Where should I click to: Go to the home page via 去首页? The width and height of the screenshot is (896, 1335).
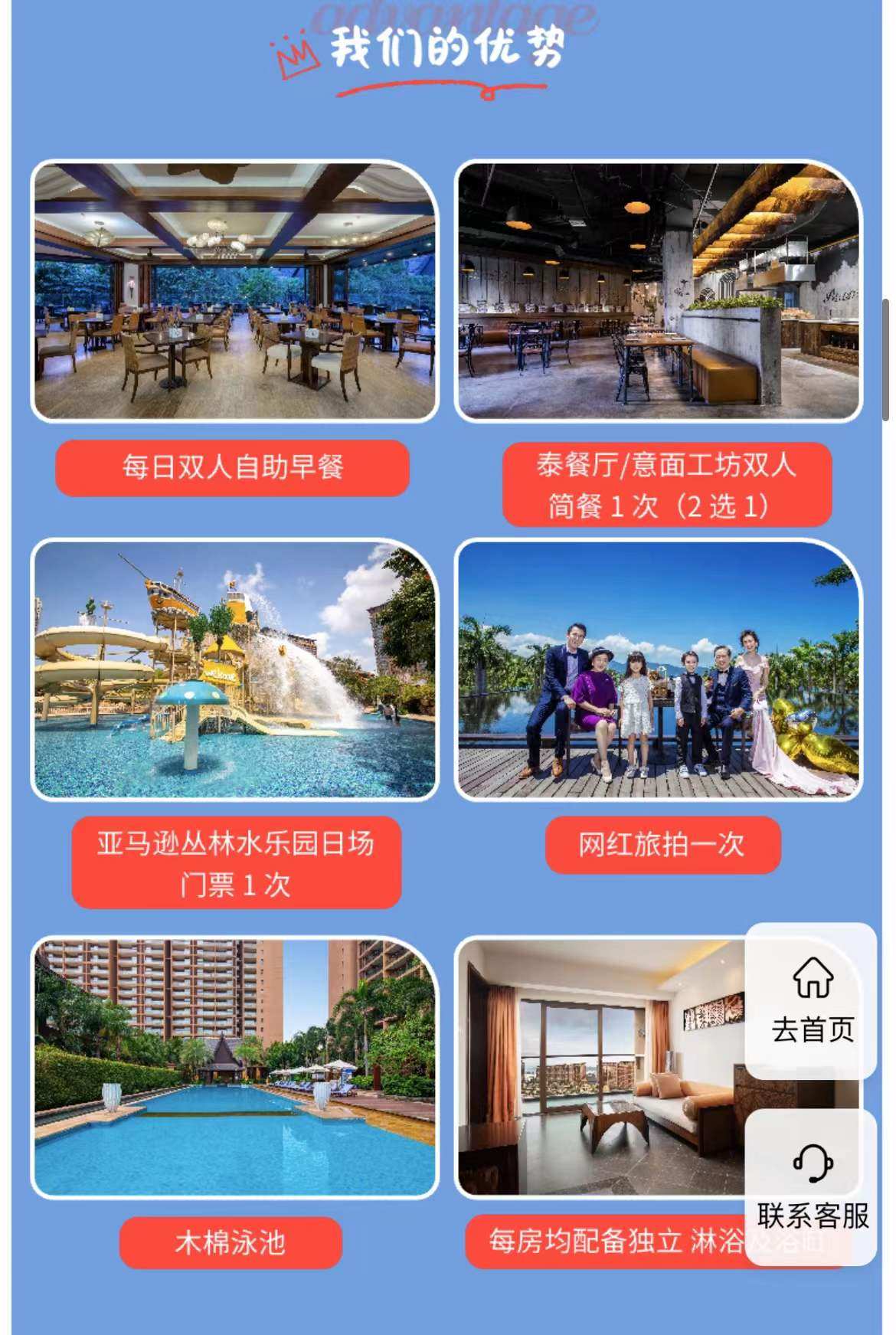point(812,1000)
